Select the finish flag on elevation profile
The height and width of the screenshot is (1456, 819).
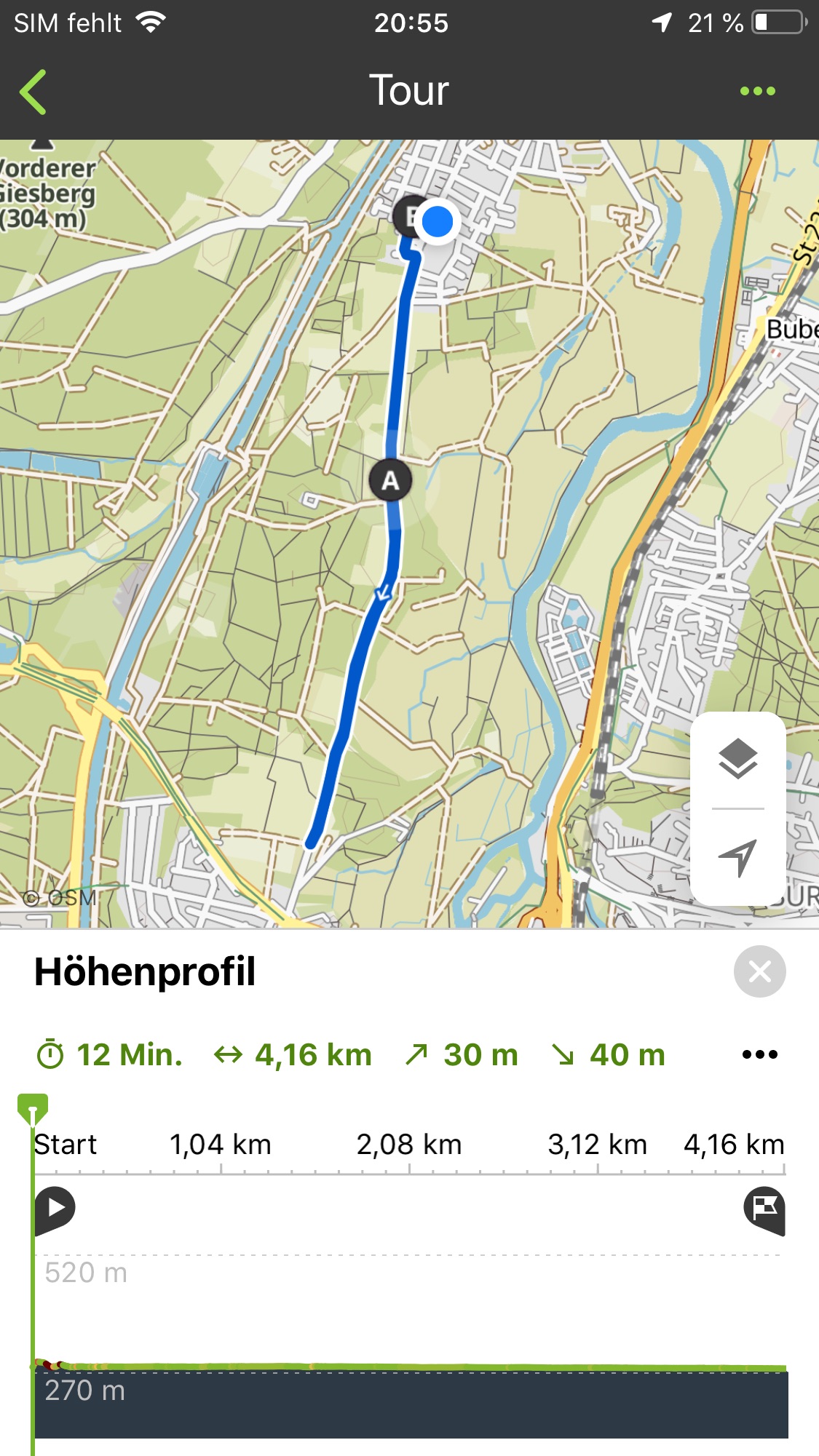(x=764, y=1210)
